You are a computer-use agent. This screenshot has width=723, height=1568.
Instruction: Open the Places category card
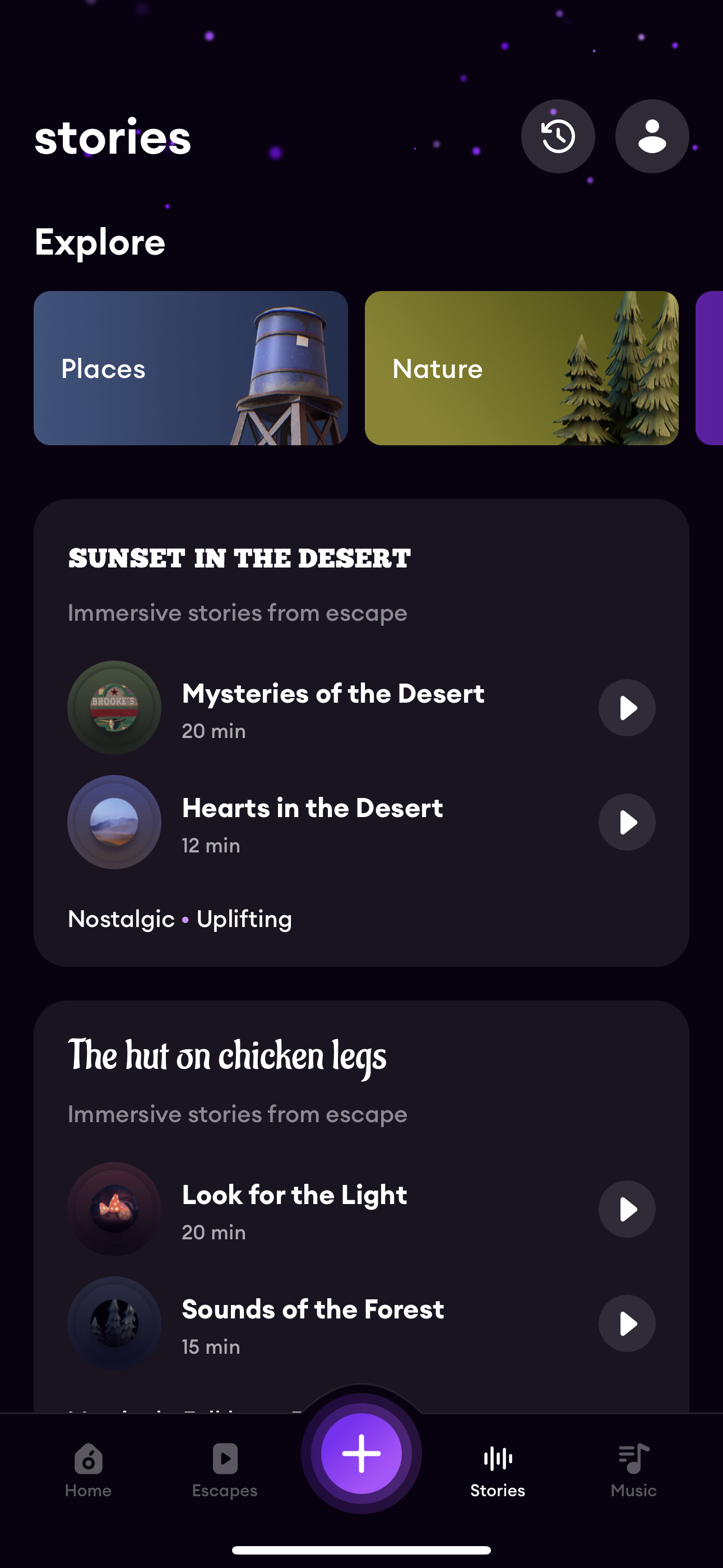191,368
